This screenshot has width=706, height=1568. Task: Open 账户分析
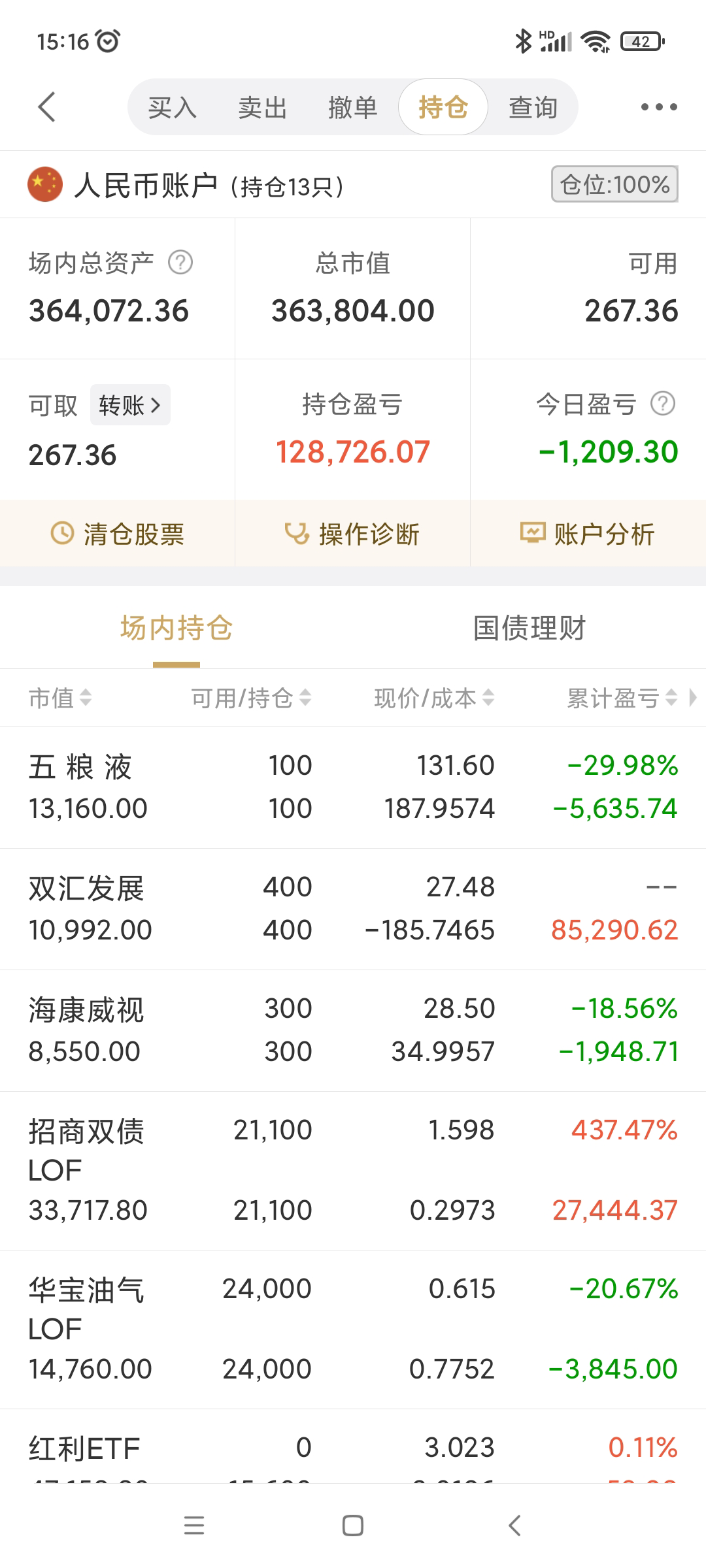588,534
